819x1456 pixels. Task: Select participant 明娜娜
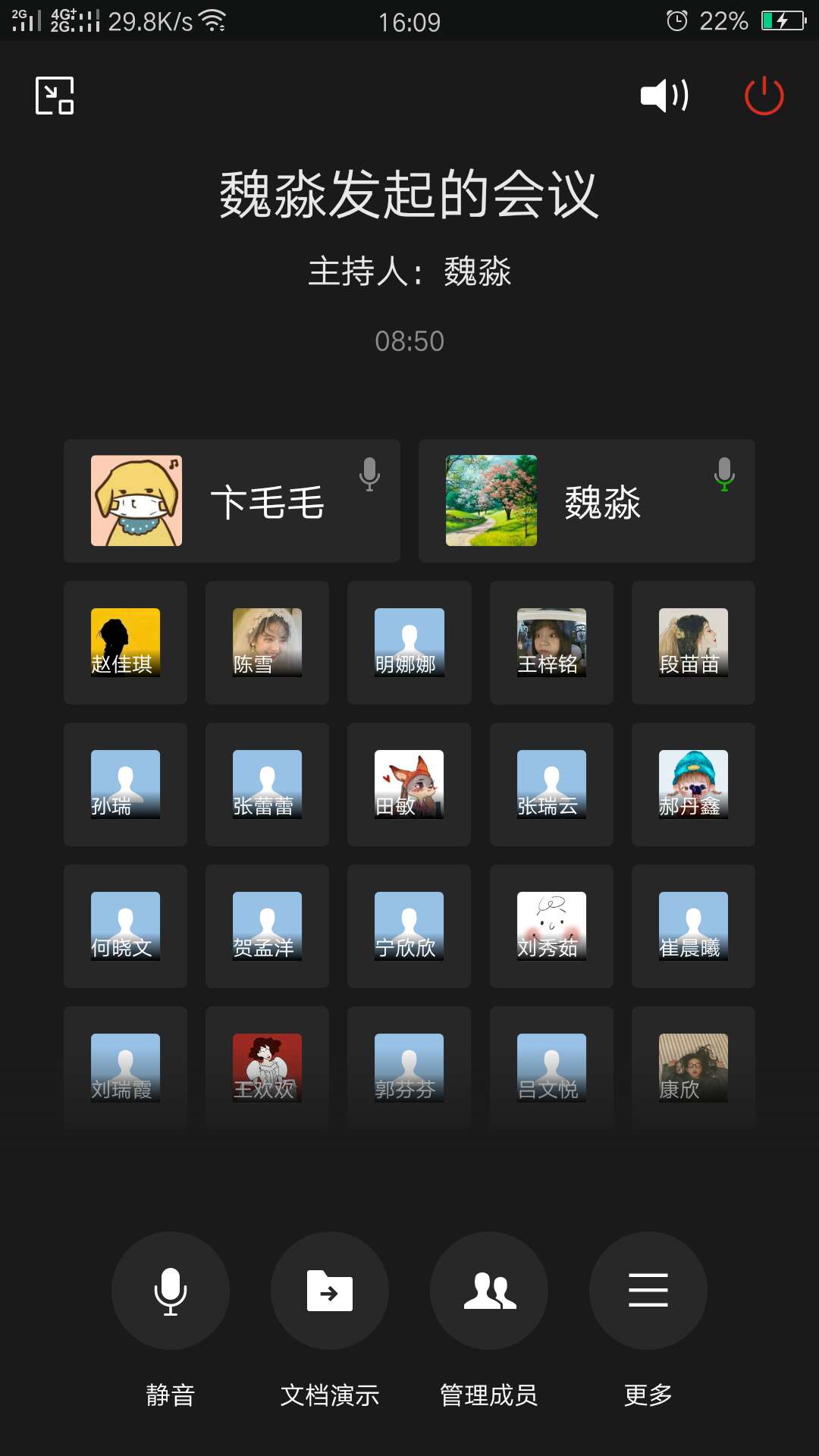[409, 642]
